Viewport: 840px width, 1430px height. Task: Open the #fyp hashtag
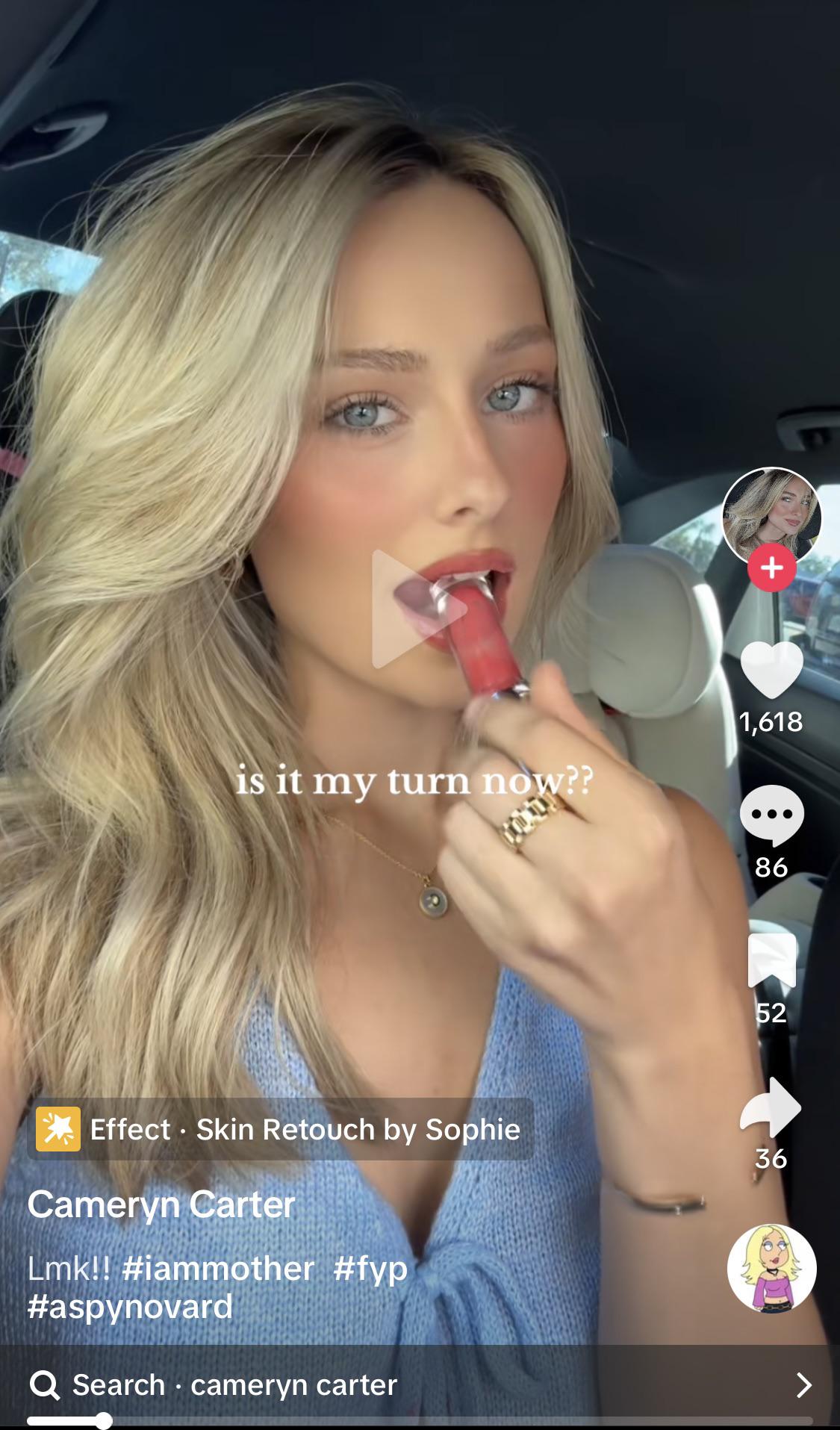coord(370,1268)
